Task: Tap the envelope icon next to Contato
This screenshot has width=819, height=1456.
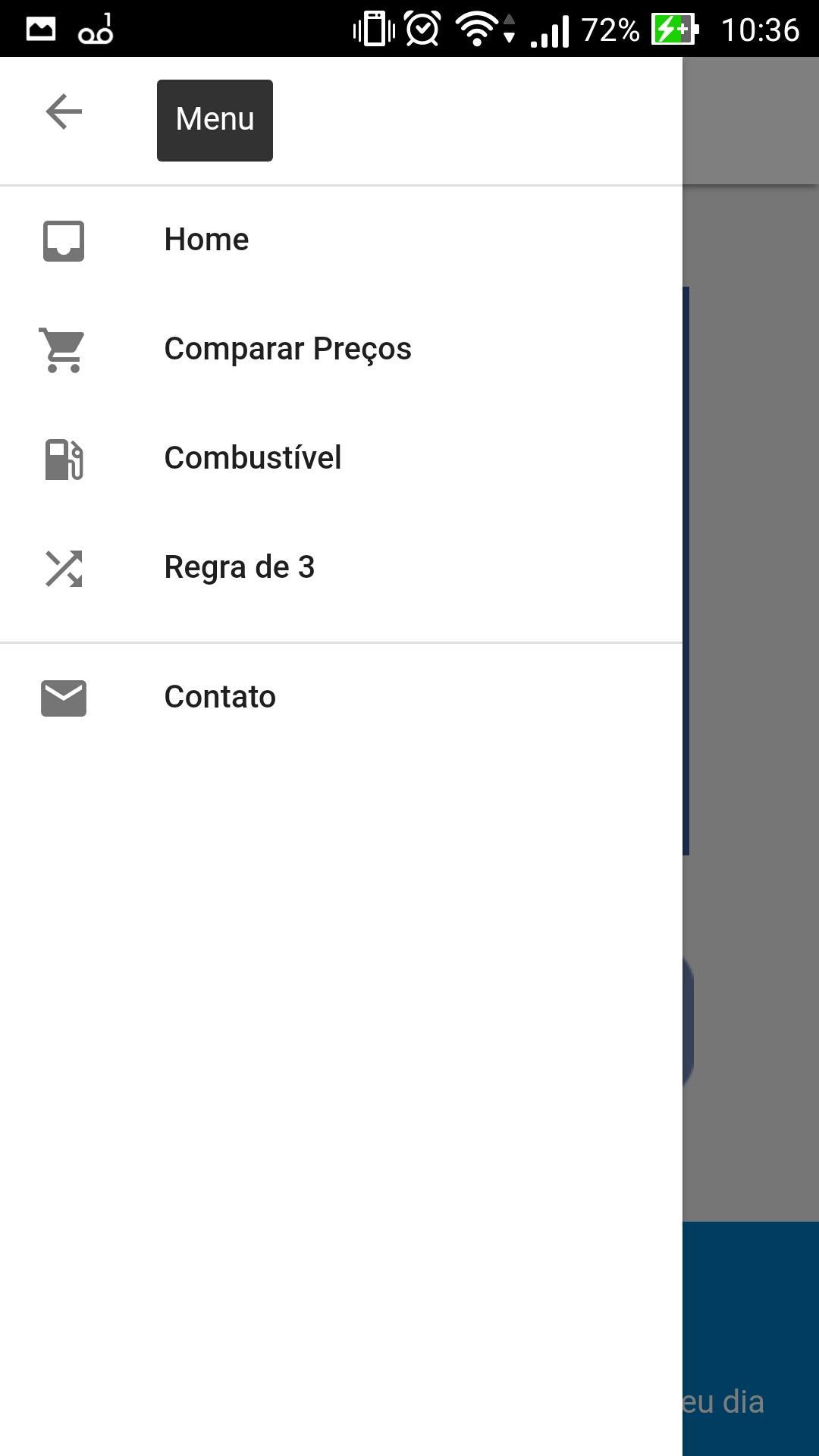Action: pos(63,697)
